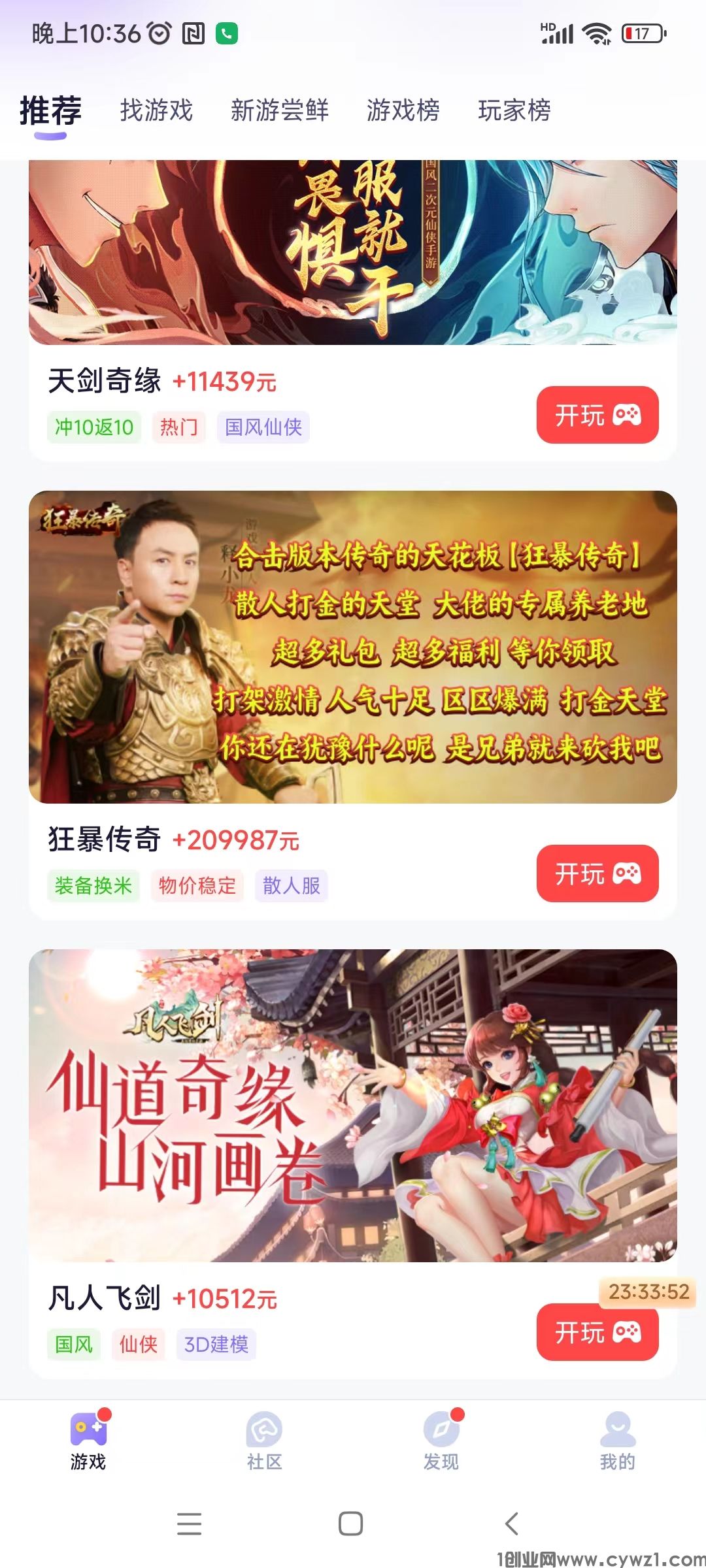Switch to the 找游戏 tab

(x=156, y=111)
